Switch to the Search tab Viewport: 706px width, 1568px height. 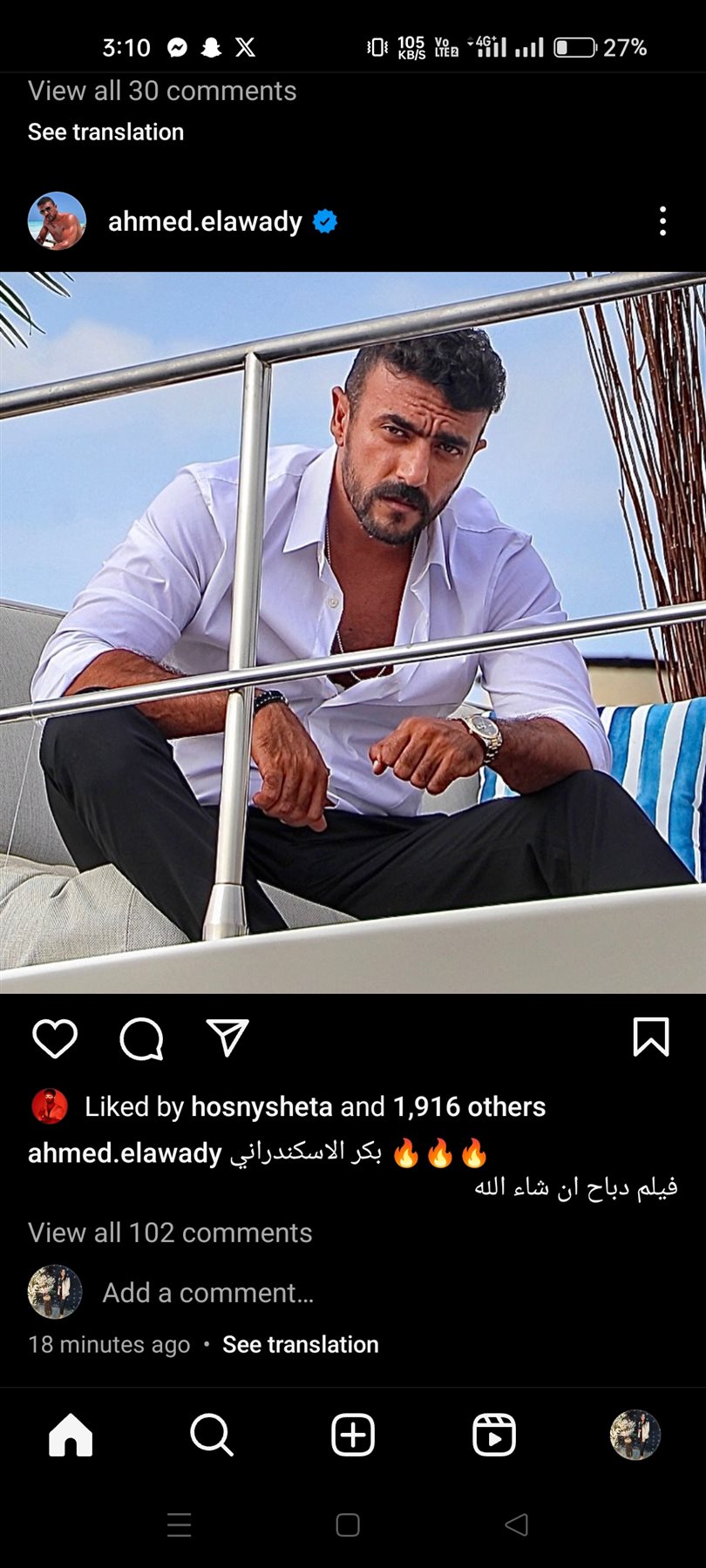(x=211, y=1435)
